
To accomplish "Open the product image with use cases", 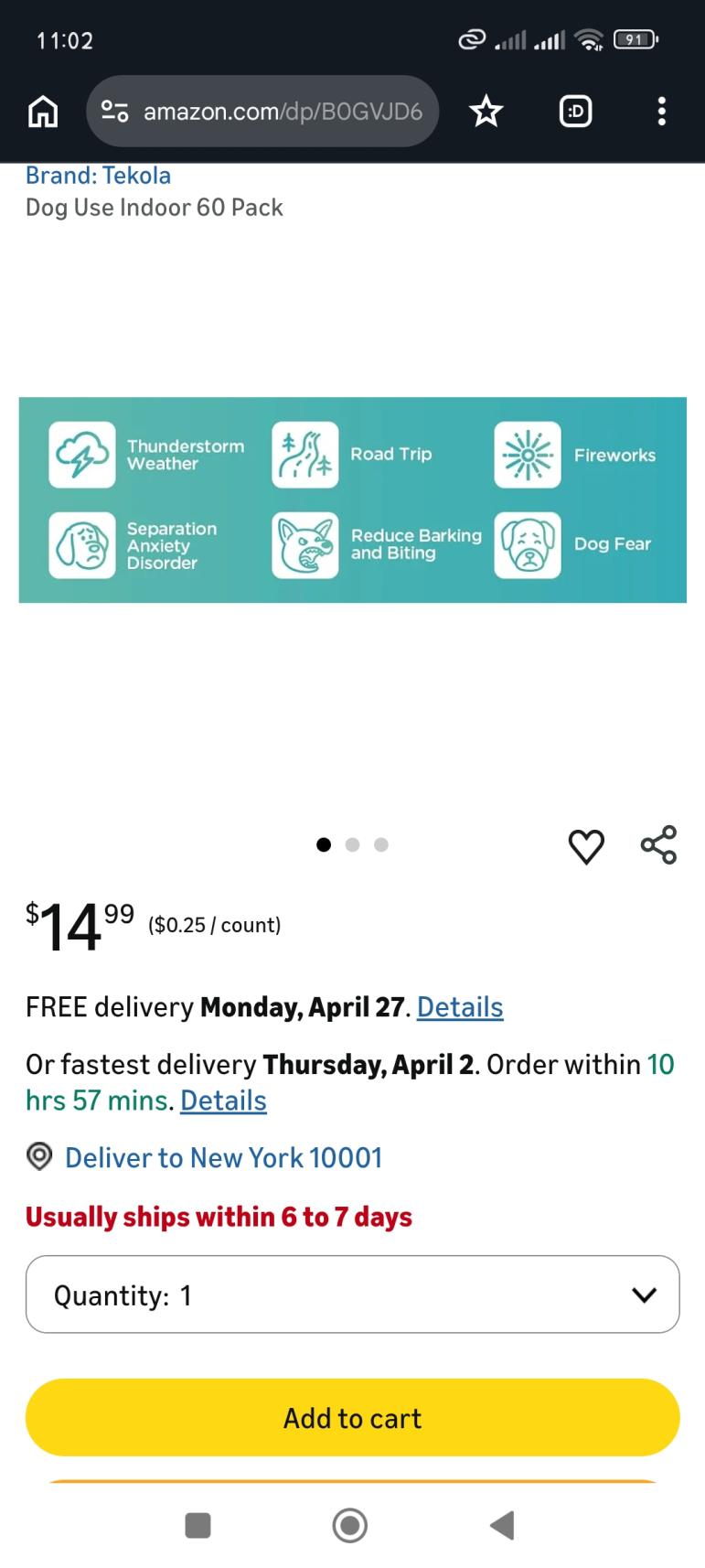I will 352,499.
